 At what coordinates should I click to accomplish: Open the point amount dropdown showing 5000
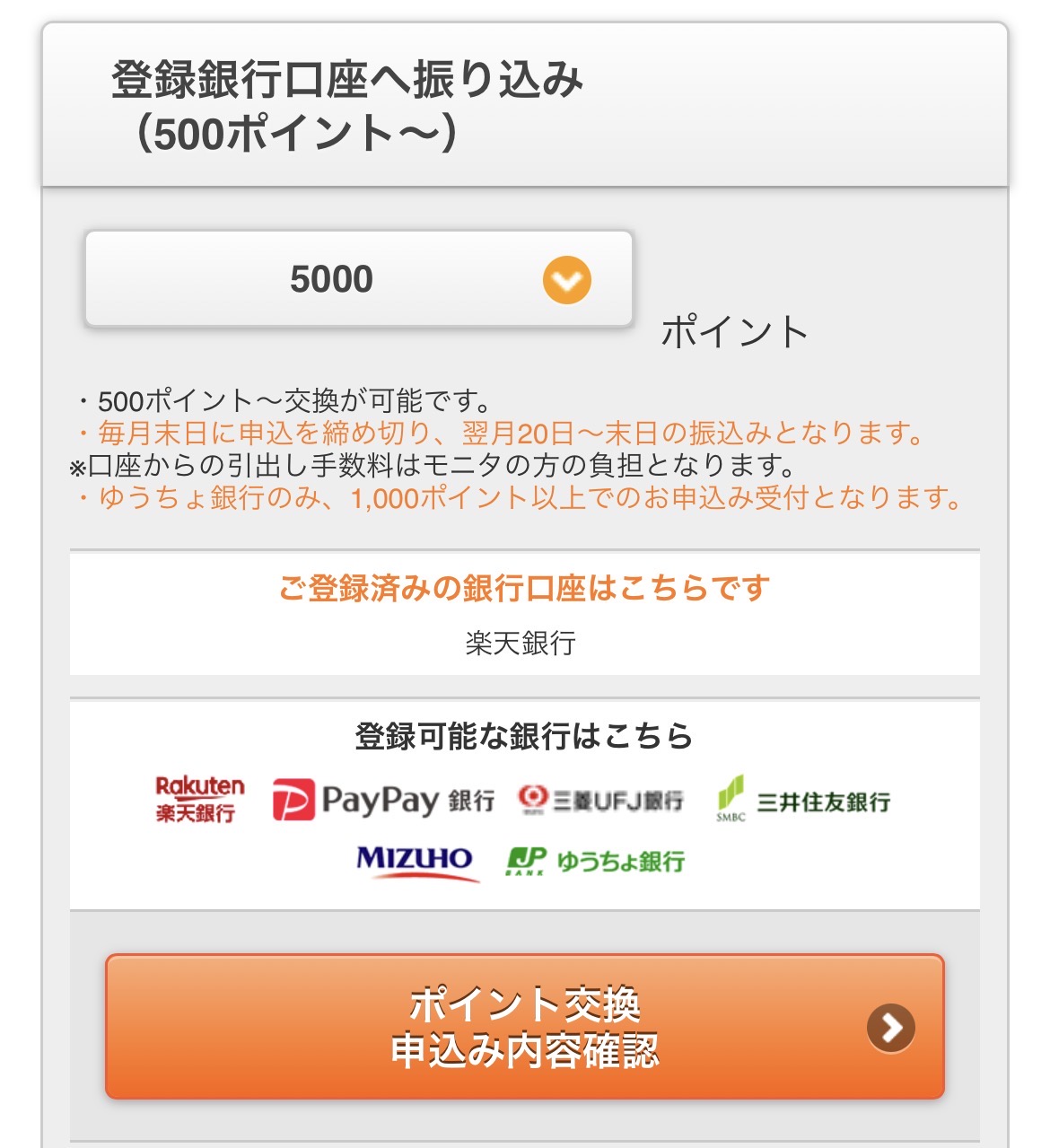[x=359, y=279]
